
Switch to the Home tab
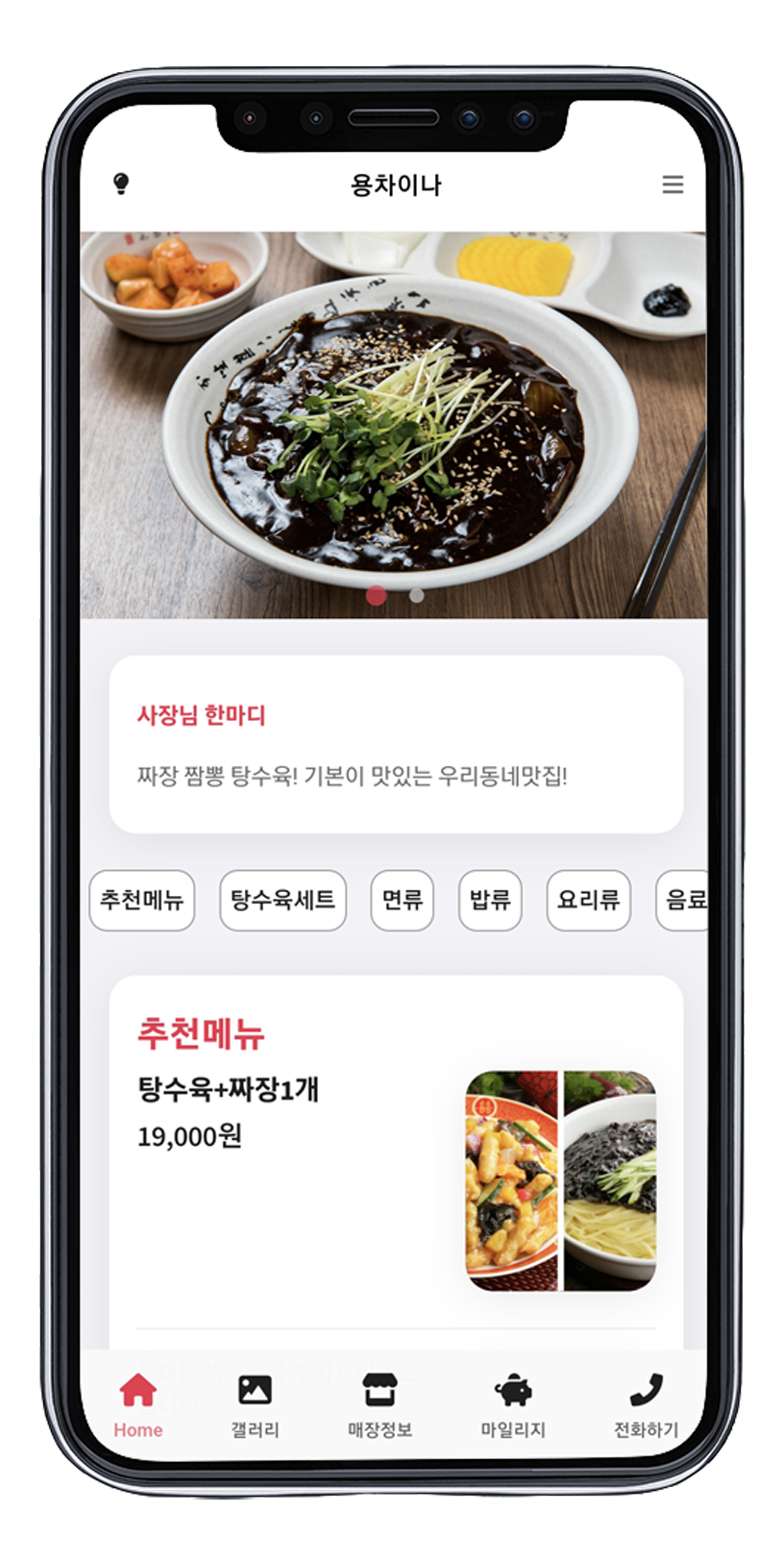138,1405
